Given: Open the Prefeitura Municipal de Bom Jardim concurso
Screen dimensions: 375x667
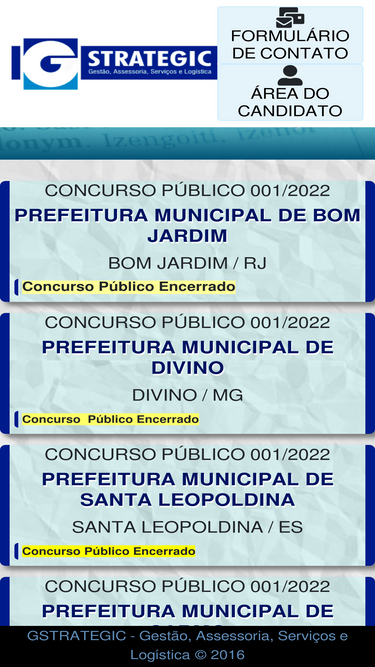Looking at the screenshot, I should tap(188, 242).
